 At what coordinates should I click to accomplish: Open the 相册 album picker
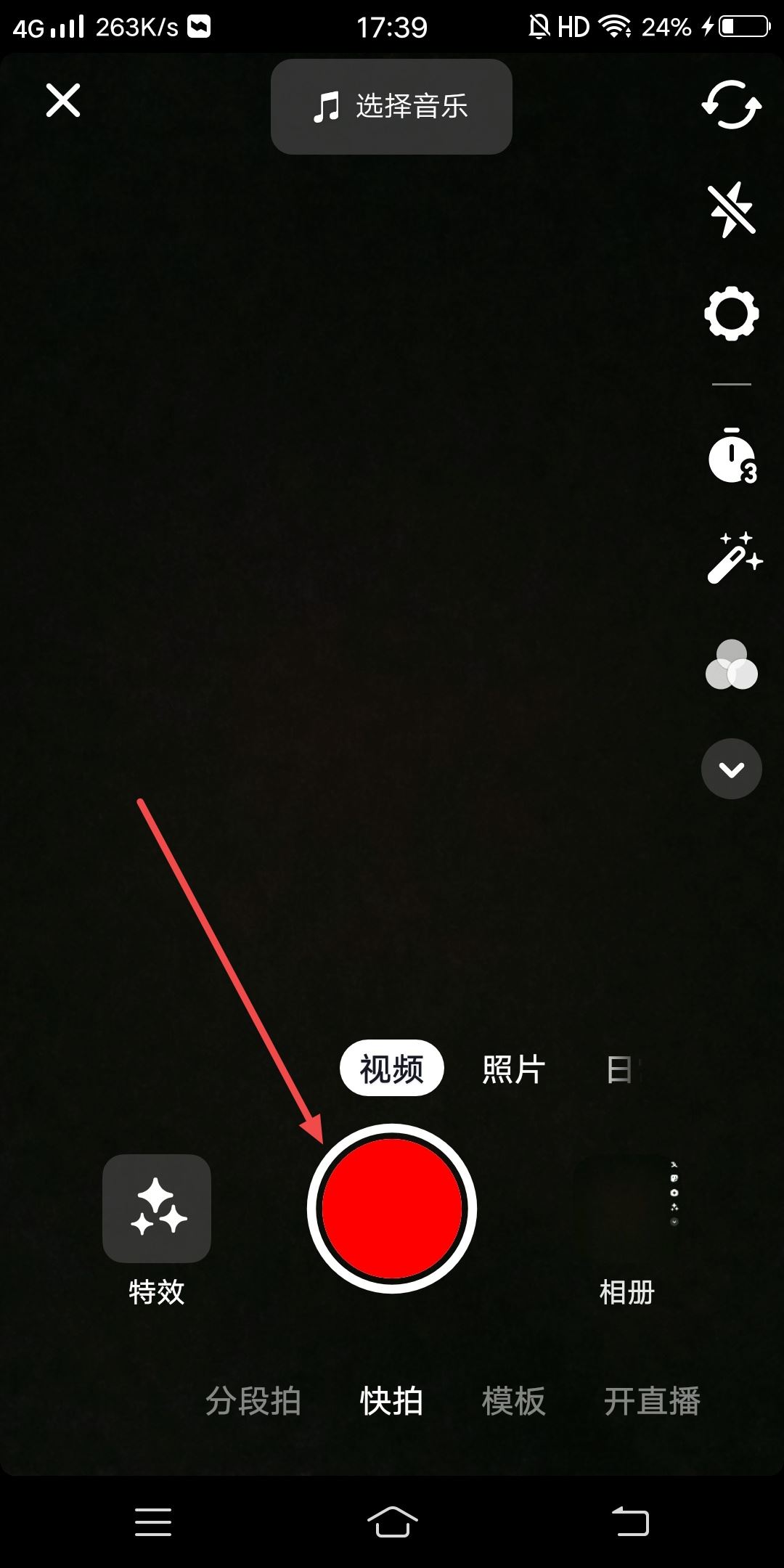(627, 1207)
